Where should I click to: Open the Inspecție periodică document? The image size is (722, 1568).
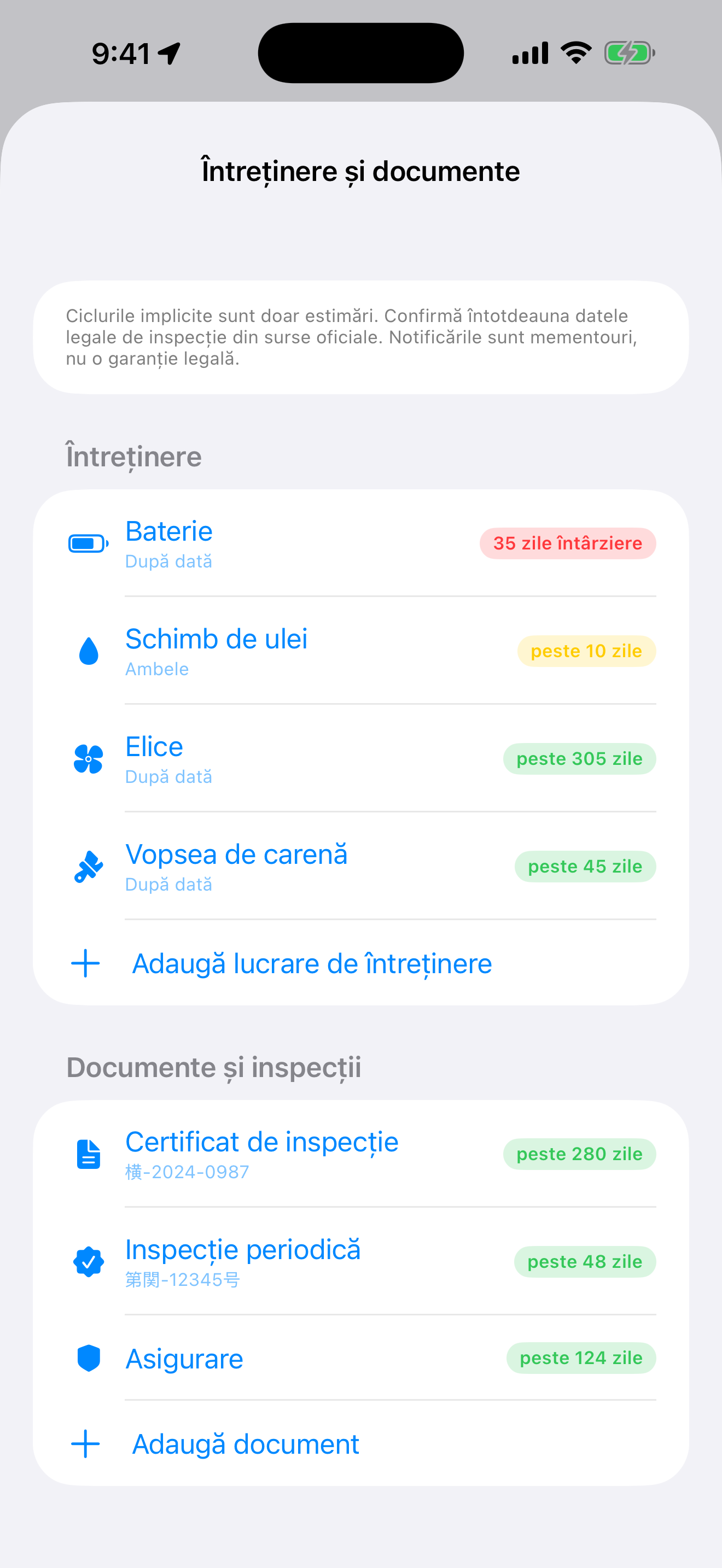tap(361, 1261)
